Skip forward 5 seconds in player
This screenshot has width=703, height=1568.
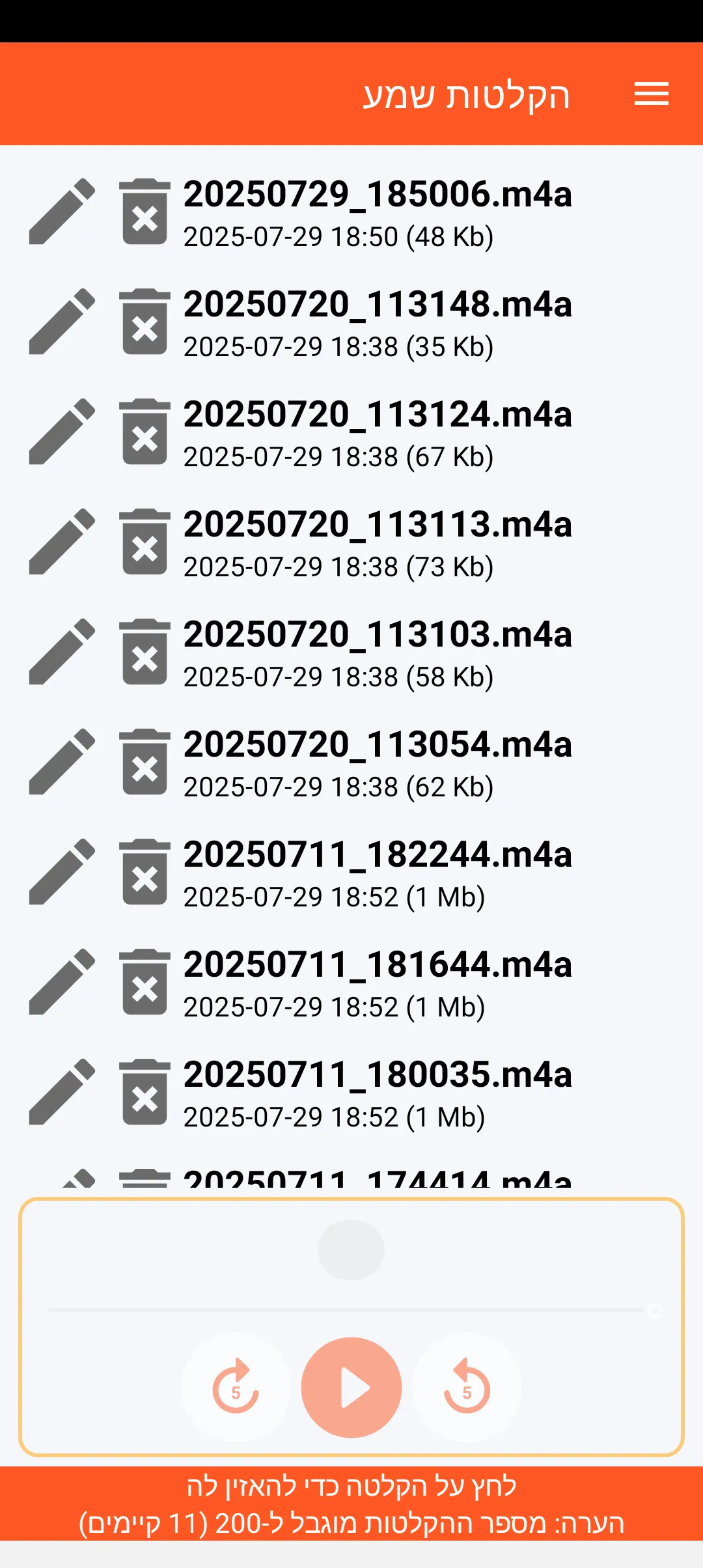click(236, 1387)
